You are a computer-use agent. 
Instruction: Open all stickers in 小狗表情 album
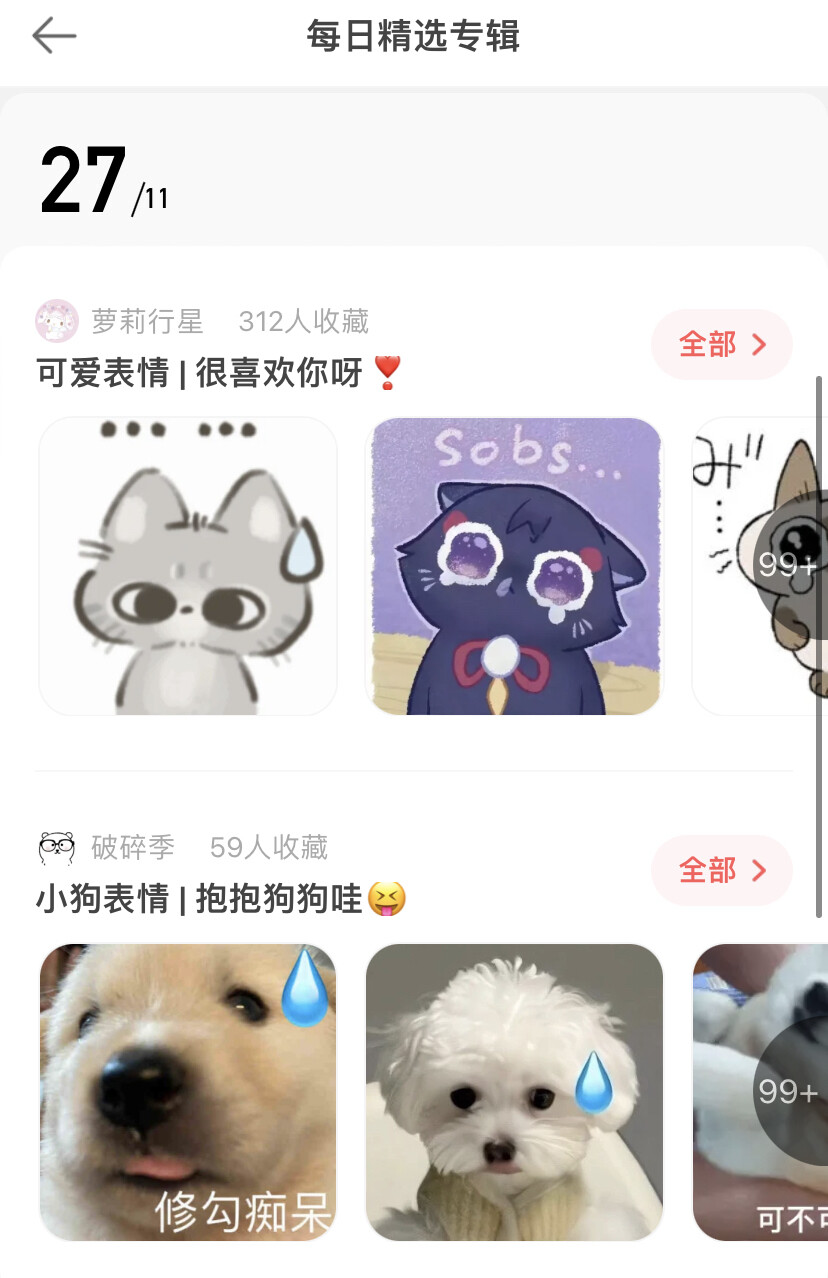(721, 870)
